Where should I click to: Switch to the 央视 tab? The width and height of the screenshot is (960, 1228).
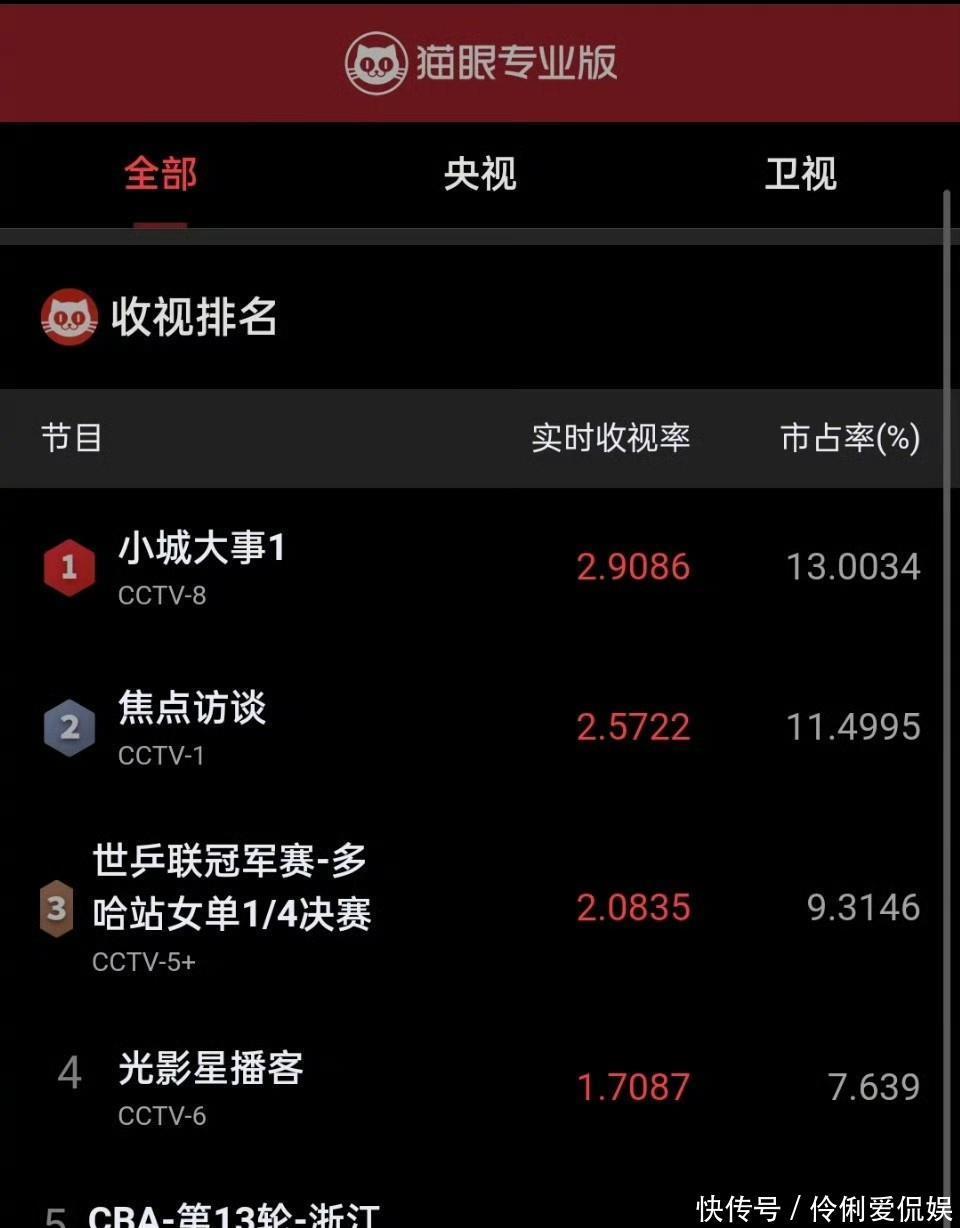[x=480, y=174]
